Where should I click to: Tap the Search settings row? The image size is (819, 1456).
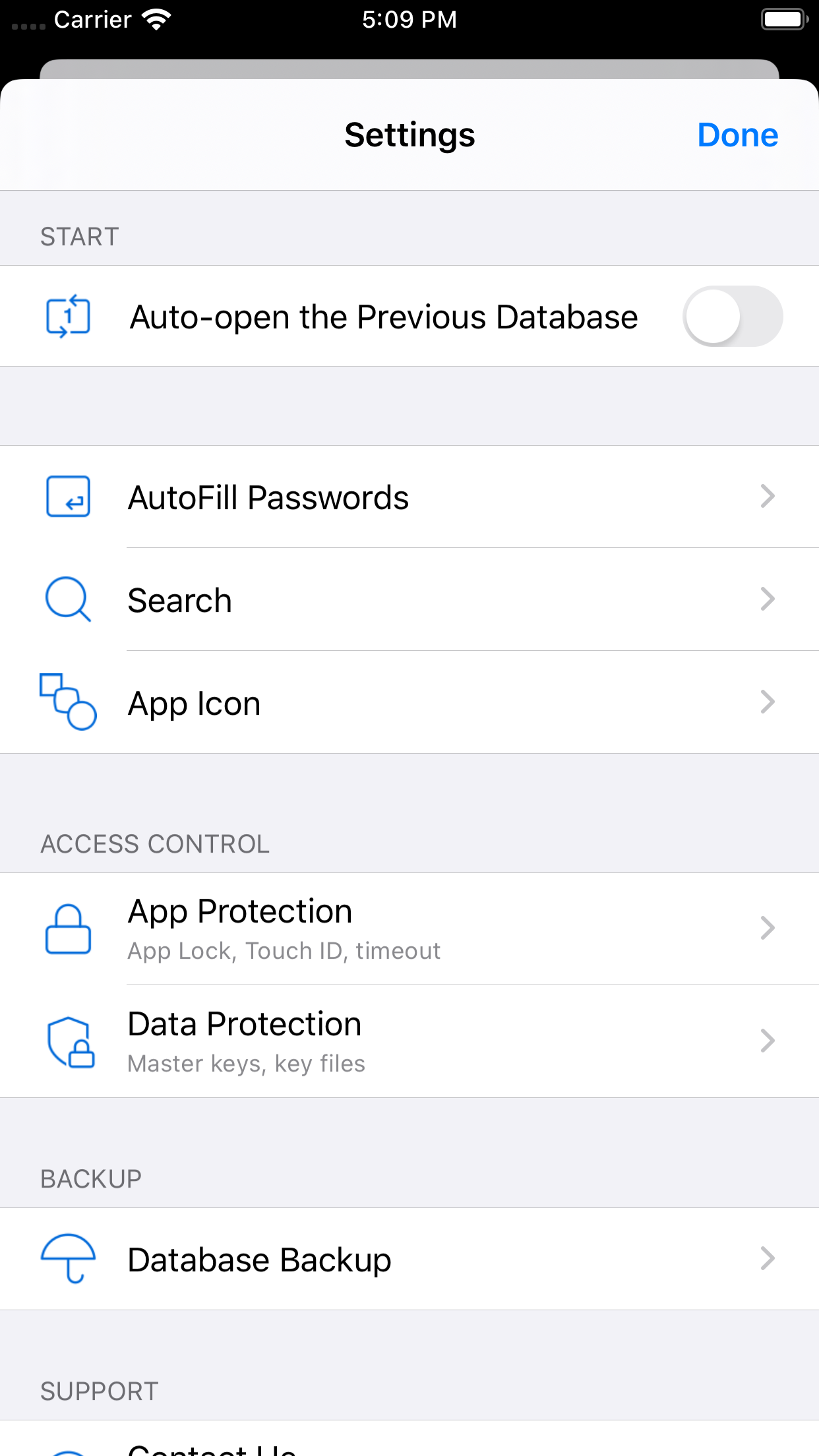[409, 599]
